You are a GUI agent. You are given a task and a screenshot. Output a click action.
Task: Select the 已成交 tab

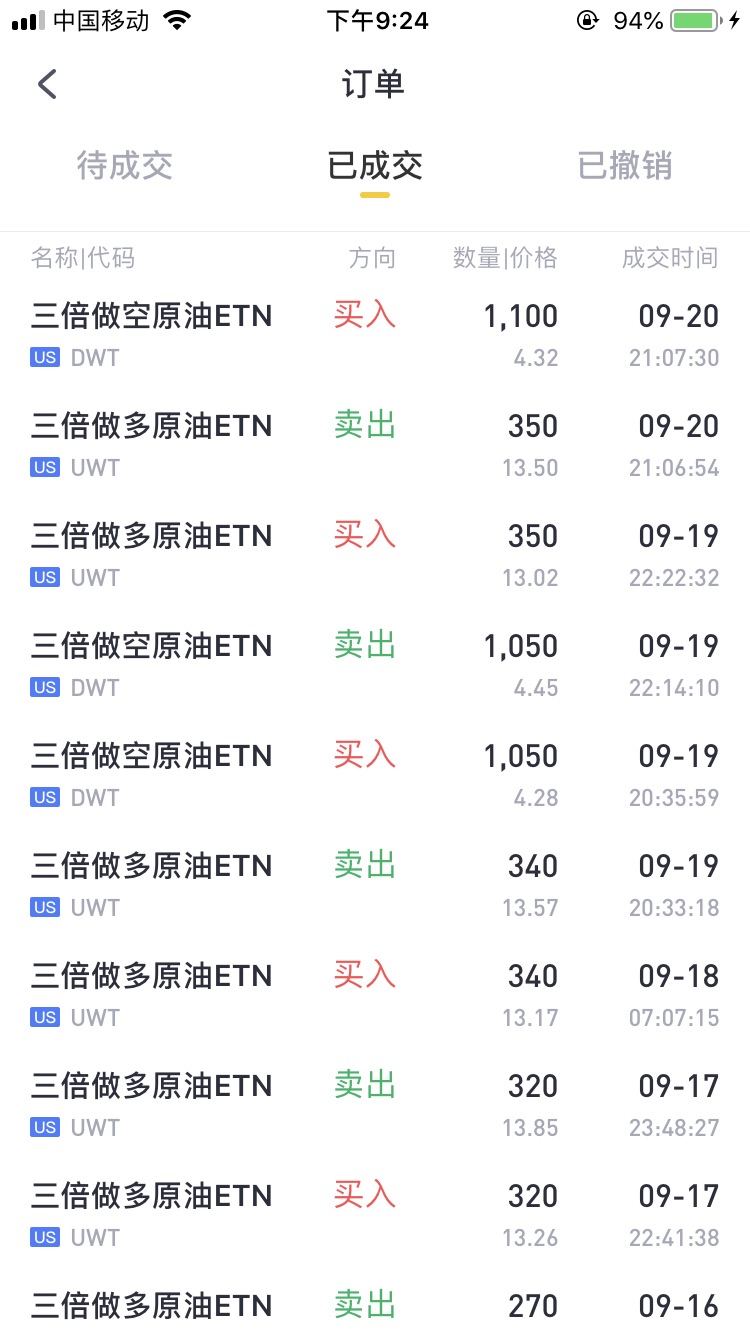point(375,166)
